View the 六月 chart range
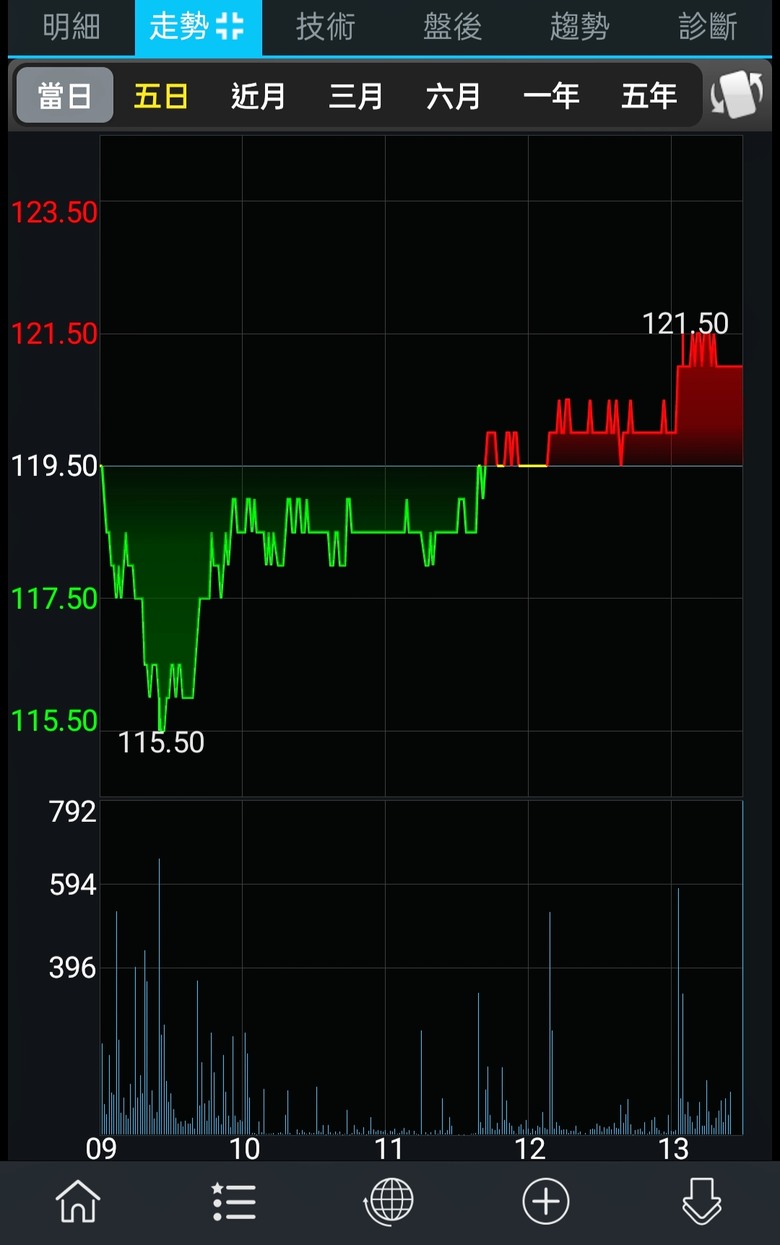This screenshot has height=1245, width=780. click(453, 96)
